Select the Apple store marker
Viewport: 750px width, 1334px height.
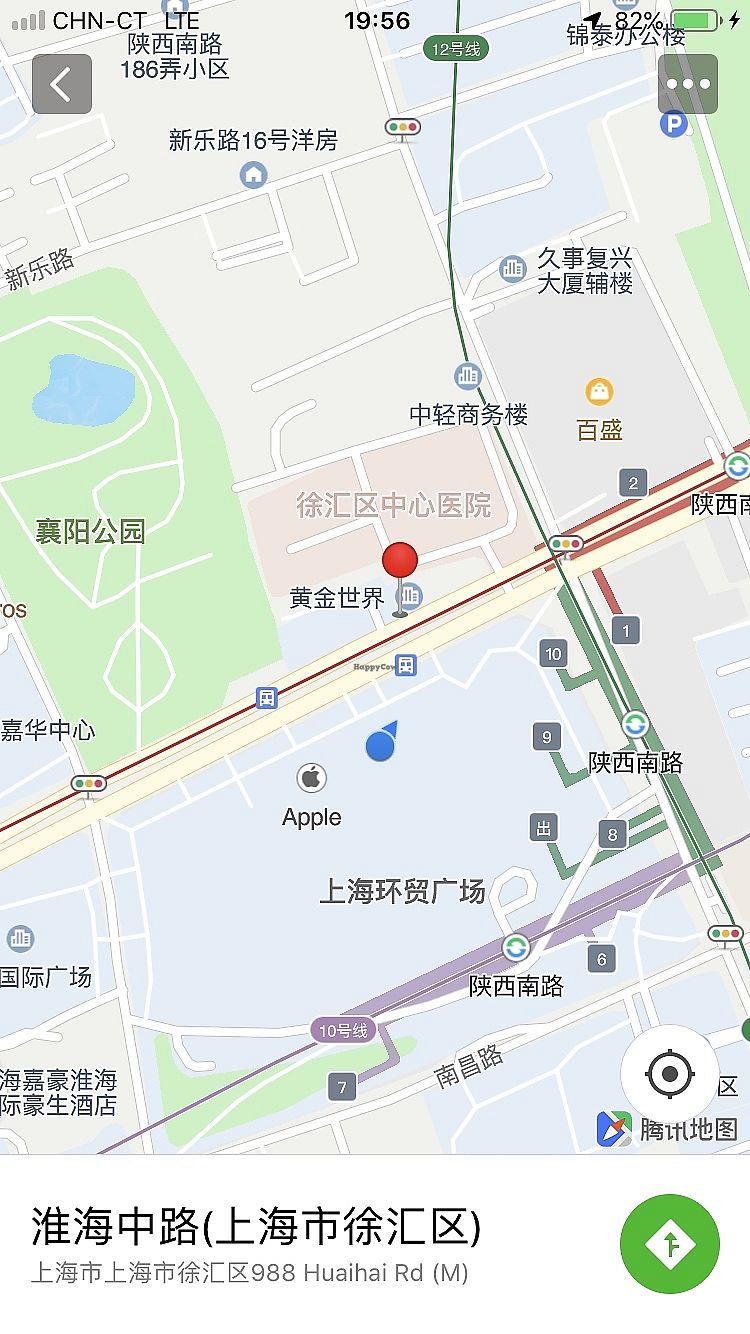311,778
